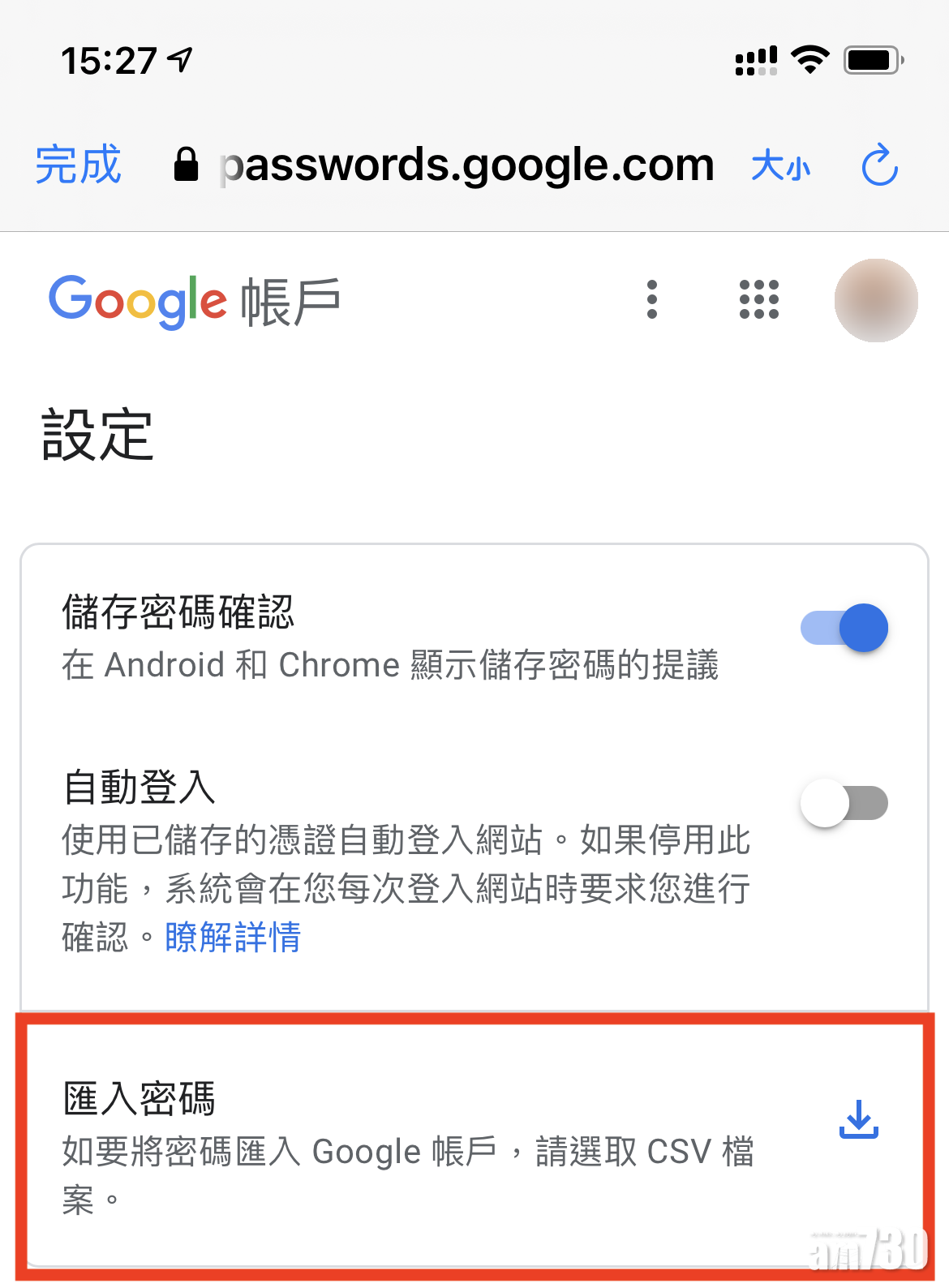This screenshot has height=1288, width=949.
Task: Open the 瞭解詳情 link
Action: coord(233,938)
